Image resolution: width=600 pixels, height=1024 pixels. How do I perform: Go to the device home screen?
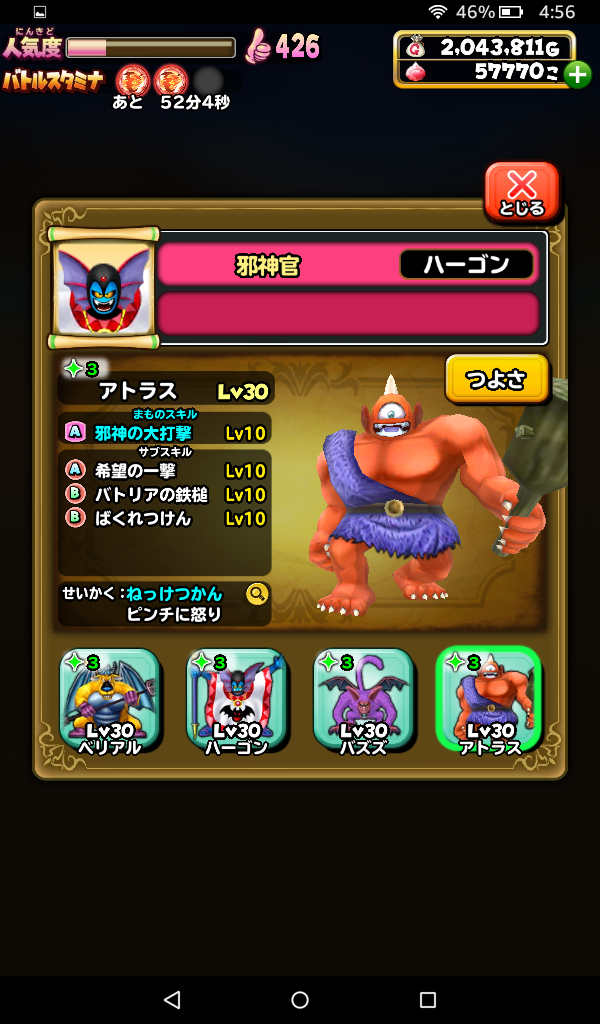click(300, 999)
